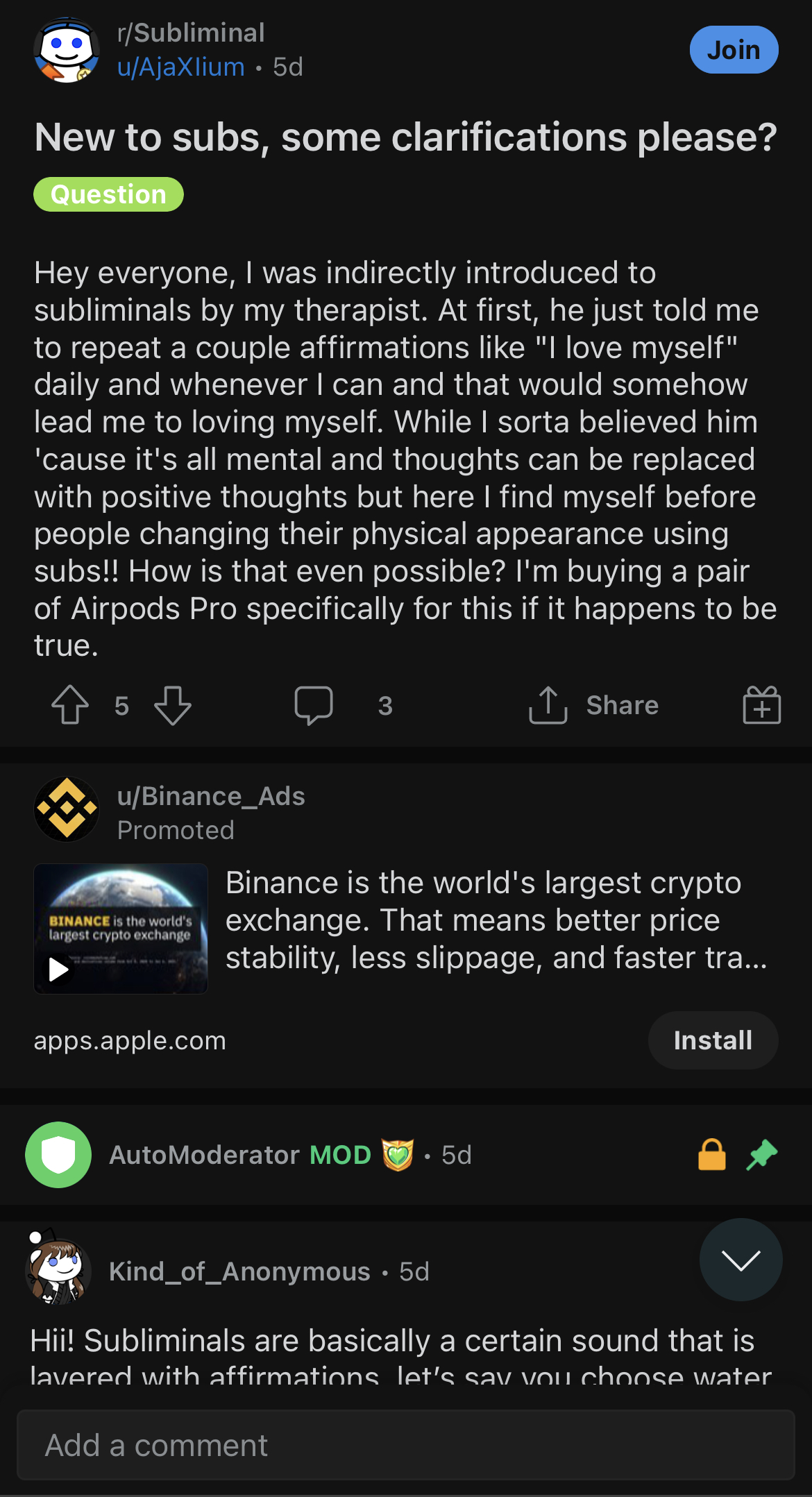Install the Binance app
This screenshot has height=1497, width=812.
(713, 1040)
